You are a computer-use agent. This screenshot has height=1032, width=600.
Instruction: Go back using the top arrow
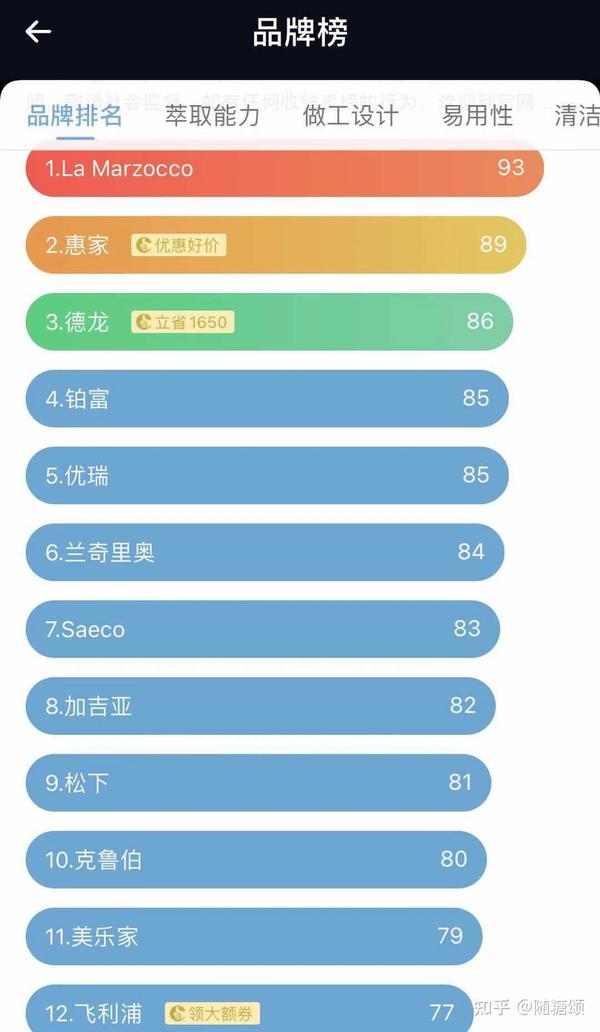(38, 32)
